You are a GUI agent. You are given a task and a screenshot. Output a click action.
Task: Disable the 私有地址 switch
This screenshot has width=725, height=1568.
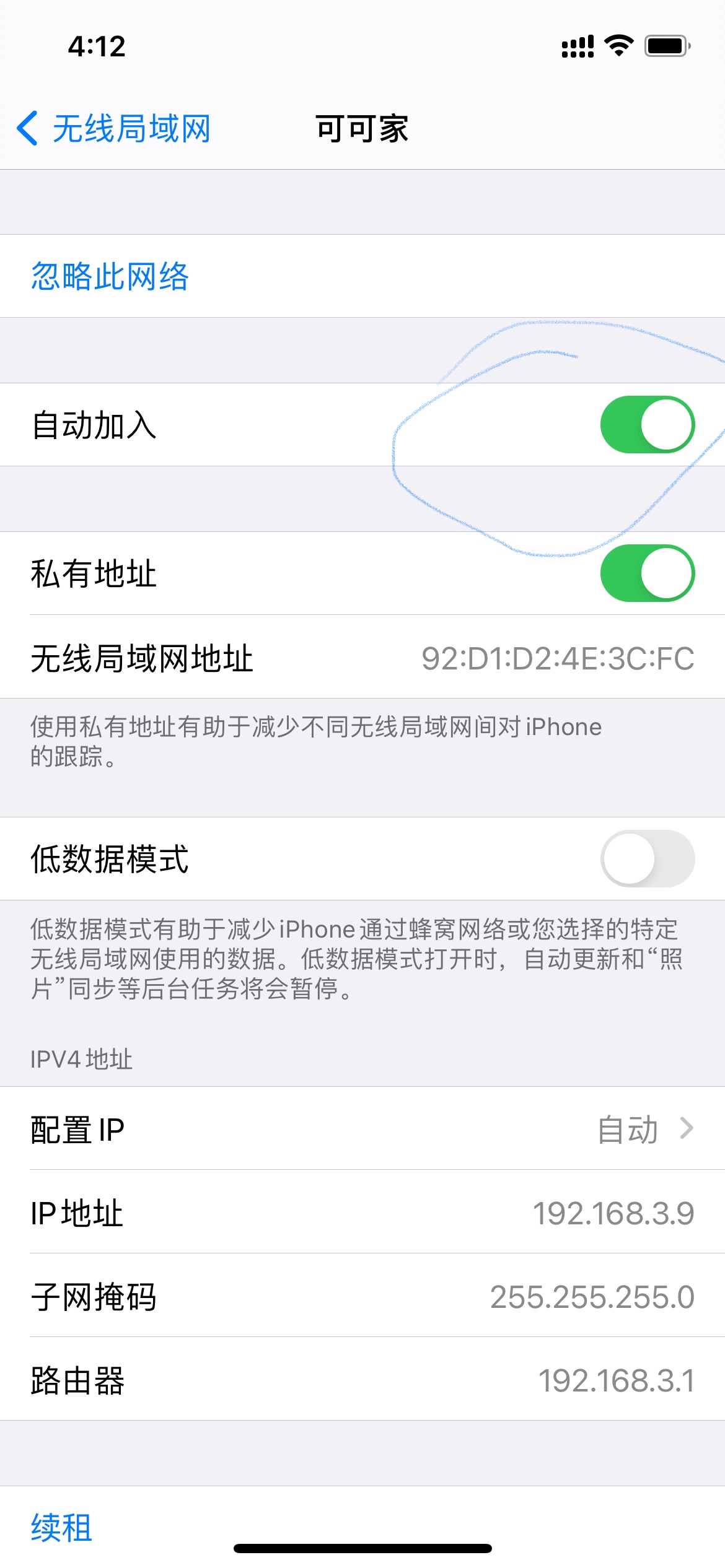click(647, 573)
